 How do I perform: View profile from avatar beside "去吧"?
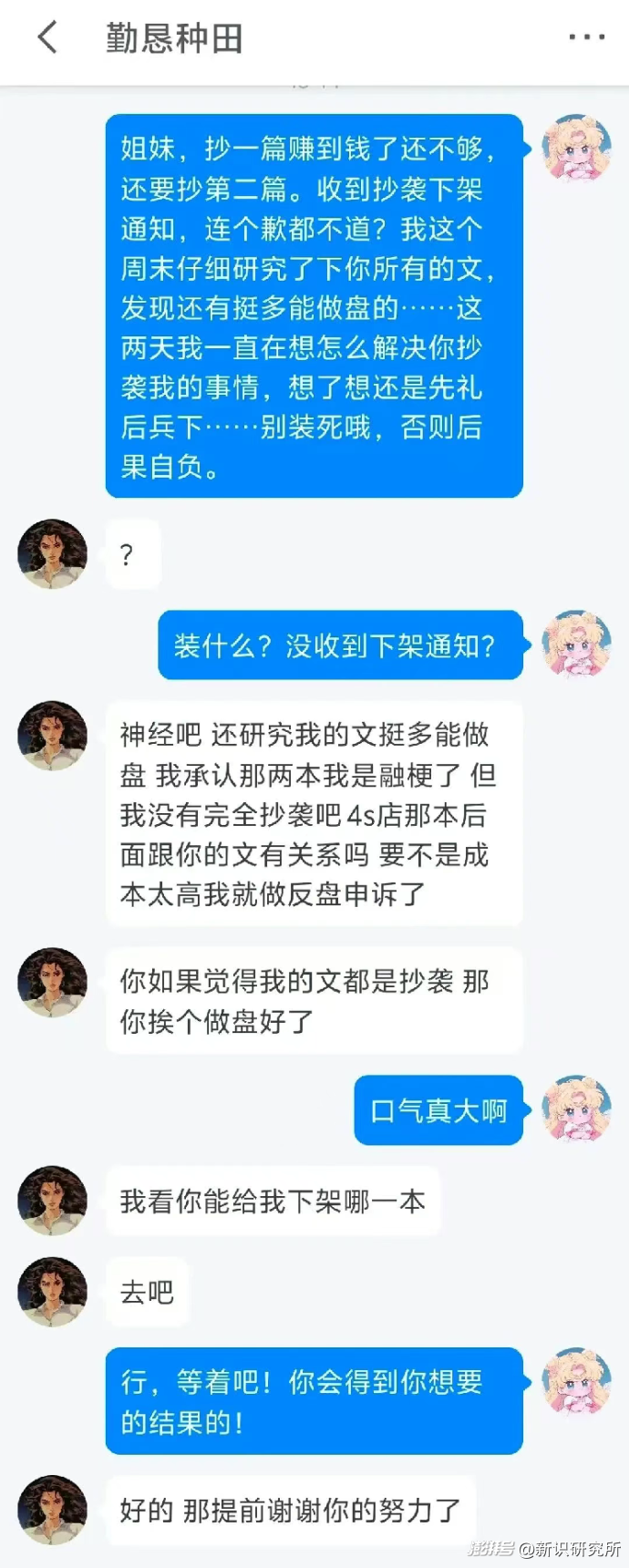pyautogui.click(x=53, y=1291)
